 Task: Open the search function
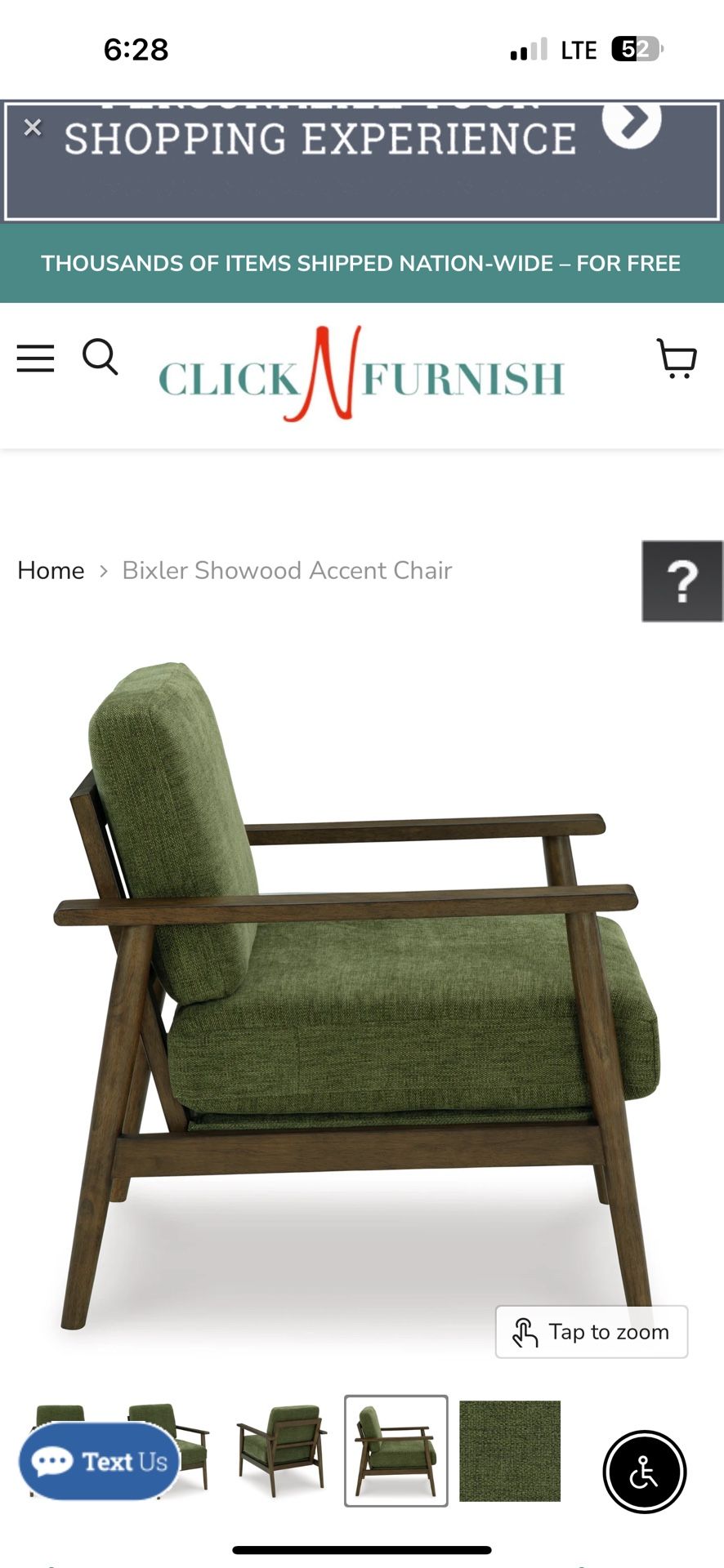coord(101,357)
